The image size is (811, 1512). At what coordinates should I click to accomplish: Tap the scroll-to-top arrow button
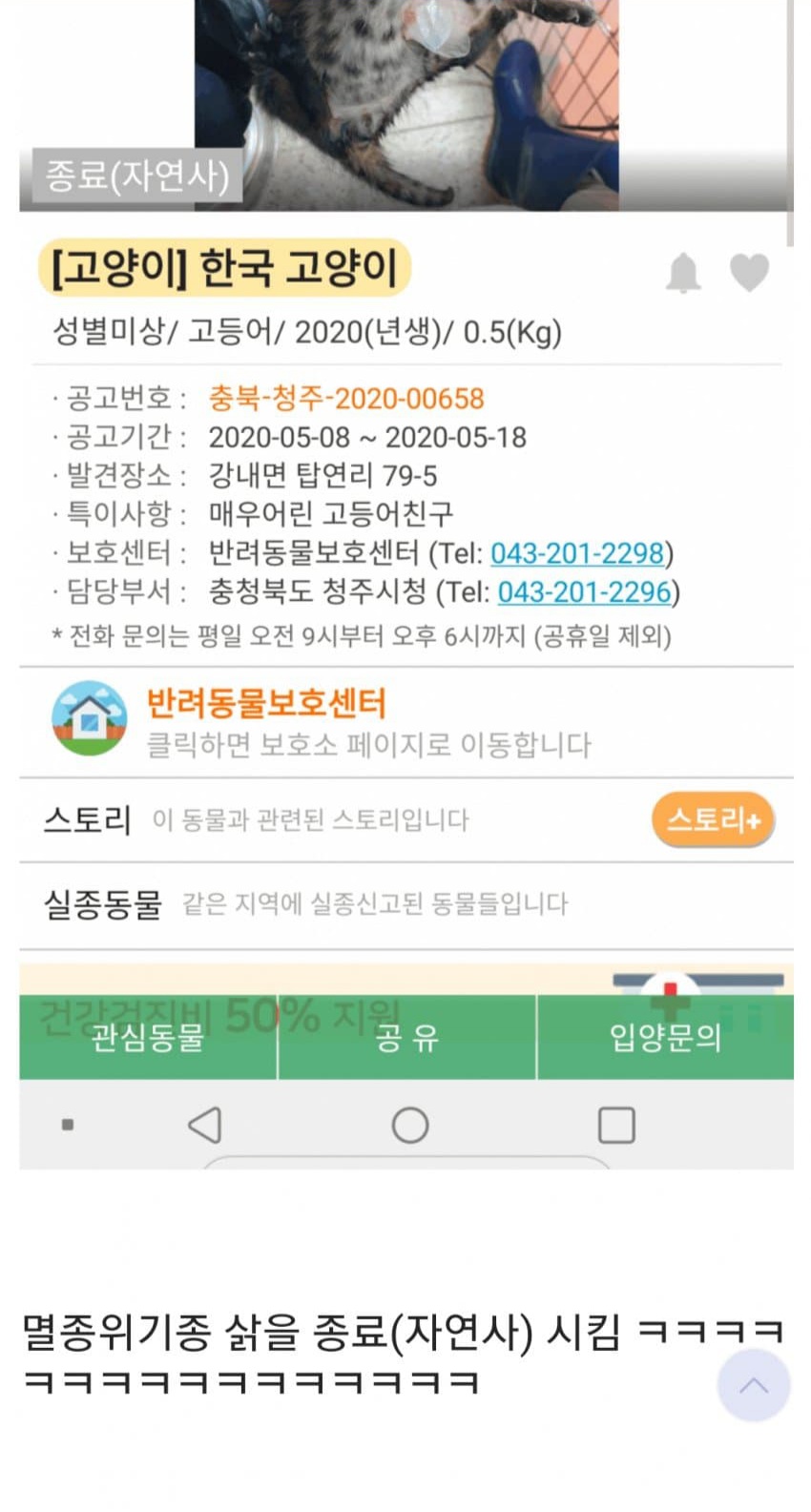point(753,1385)
